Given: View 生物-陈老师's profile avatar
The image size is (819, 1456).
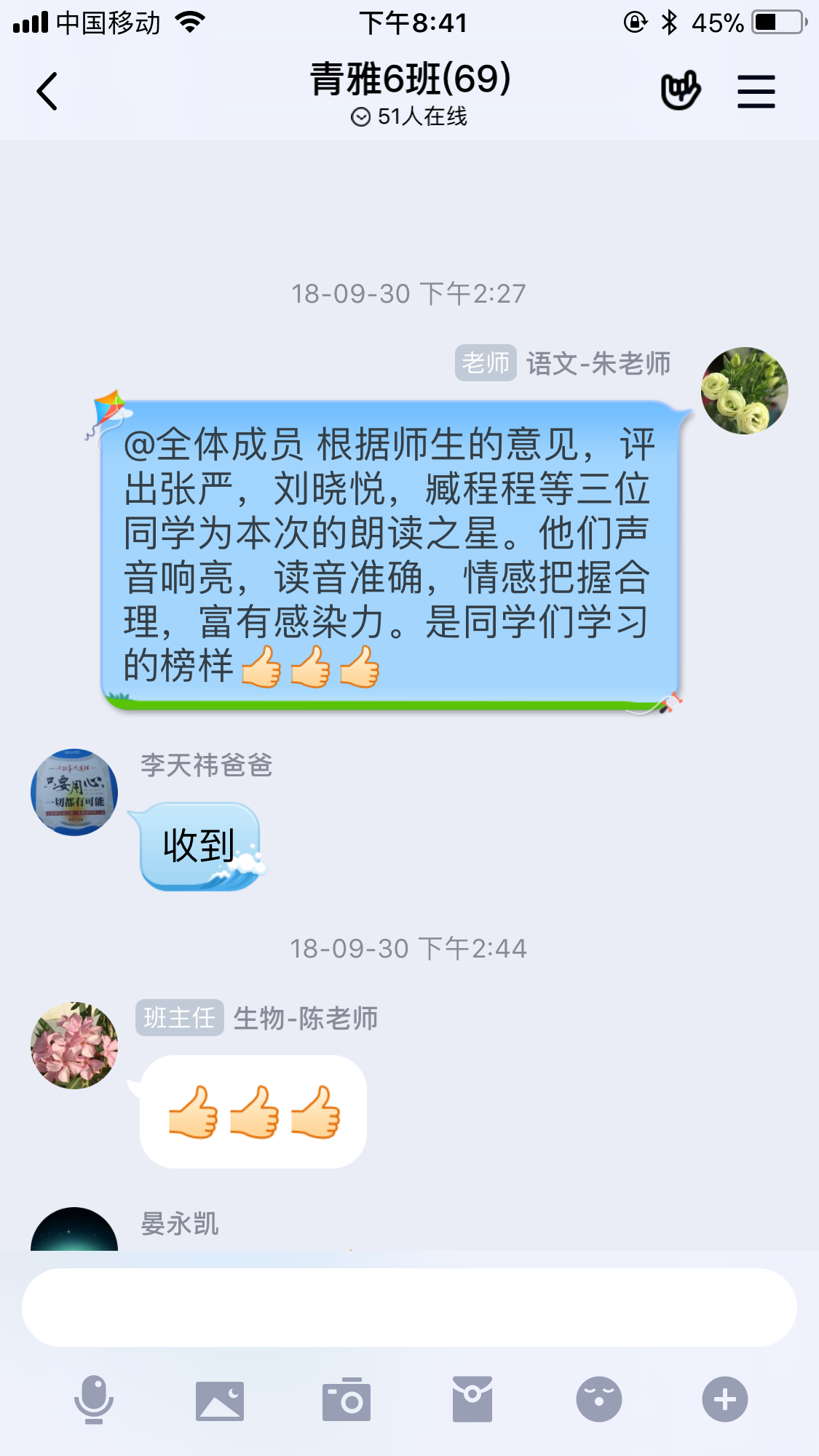Looking at the screenshot, I should 74,1046.
